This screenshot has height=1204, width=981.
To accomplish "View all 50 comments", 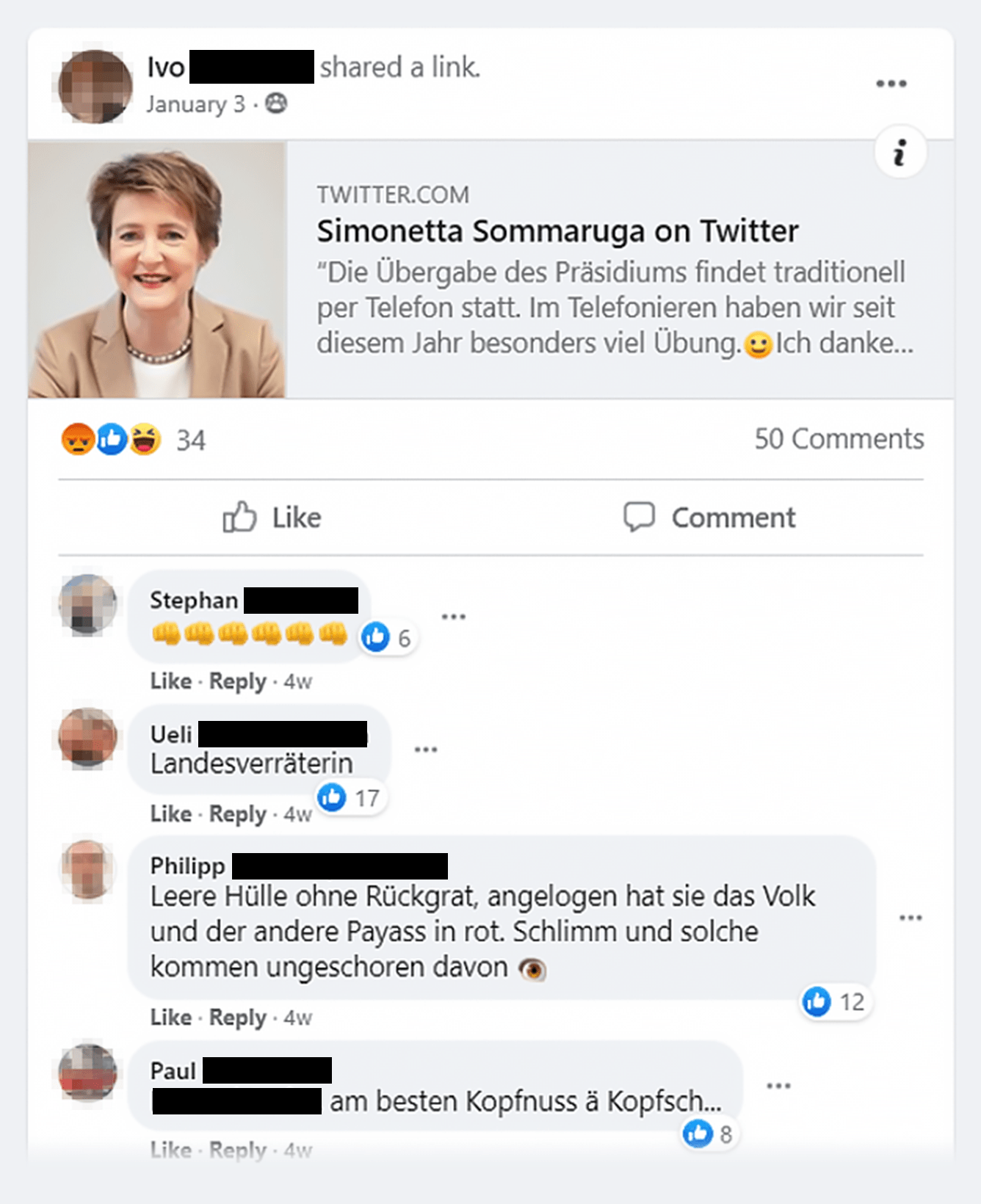I will pos(839,439).
